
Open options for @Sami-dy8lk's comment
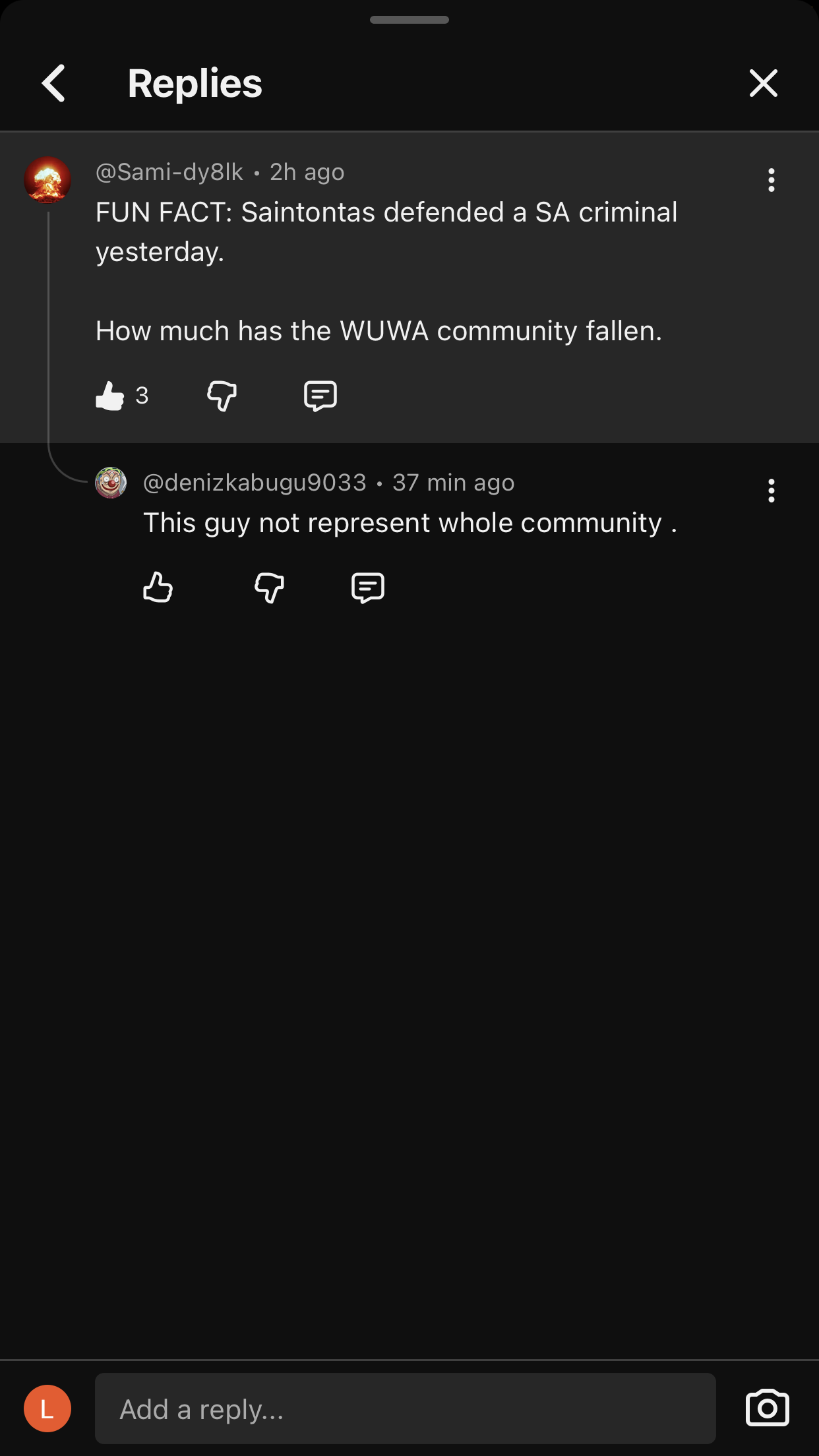click(x=771, y=180)
